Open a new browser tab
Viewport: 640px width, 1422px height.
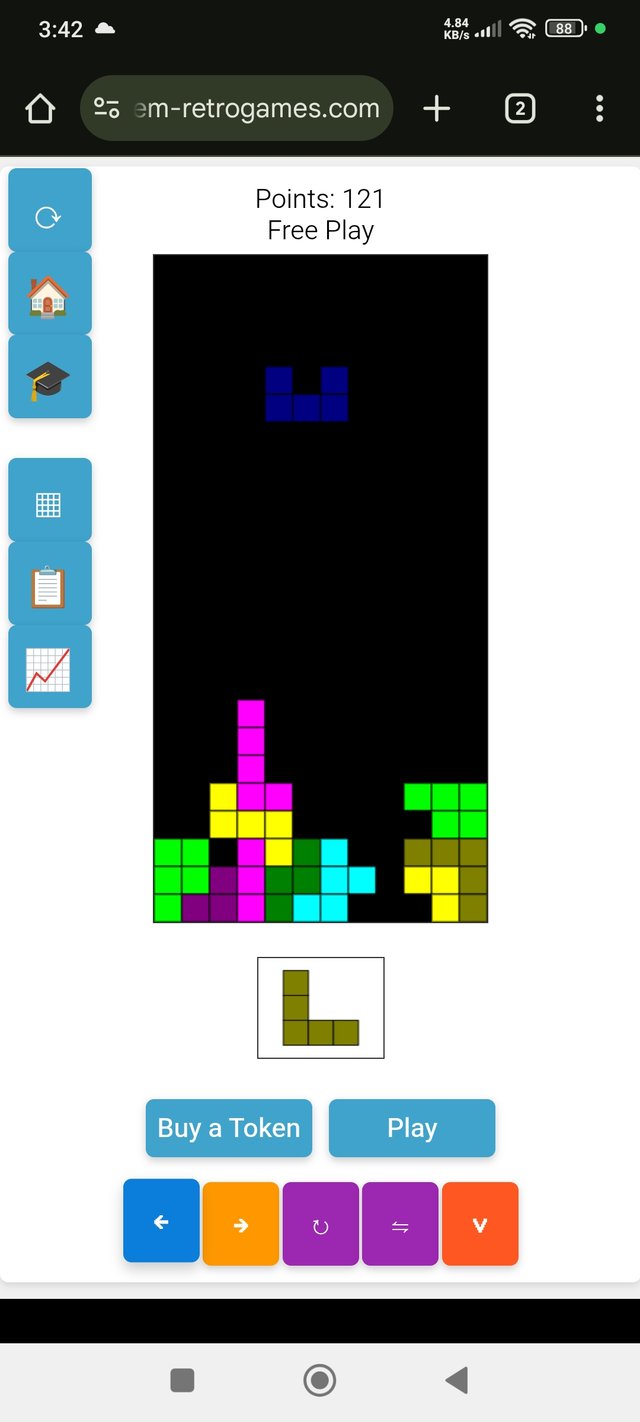pyautogui.click(x=437, y=109)
